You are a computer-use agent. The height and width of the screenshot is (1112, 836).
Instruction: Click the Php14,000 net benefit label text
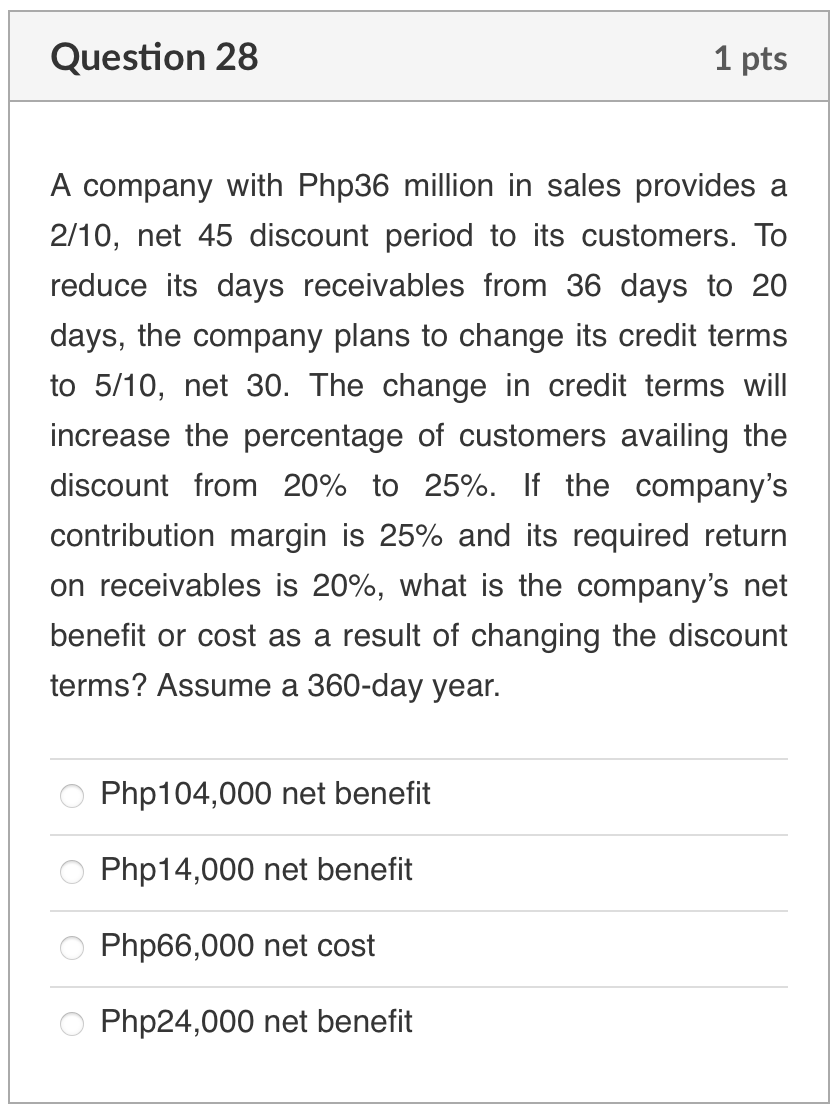tap(256, 870)
